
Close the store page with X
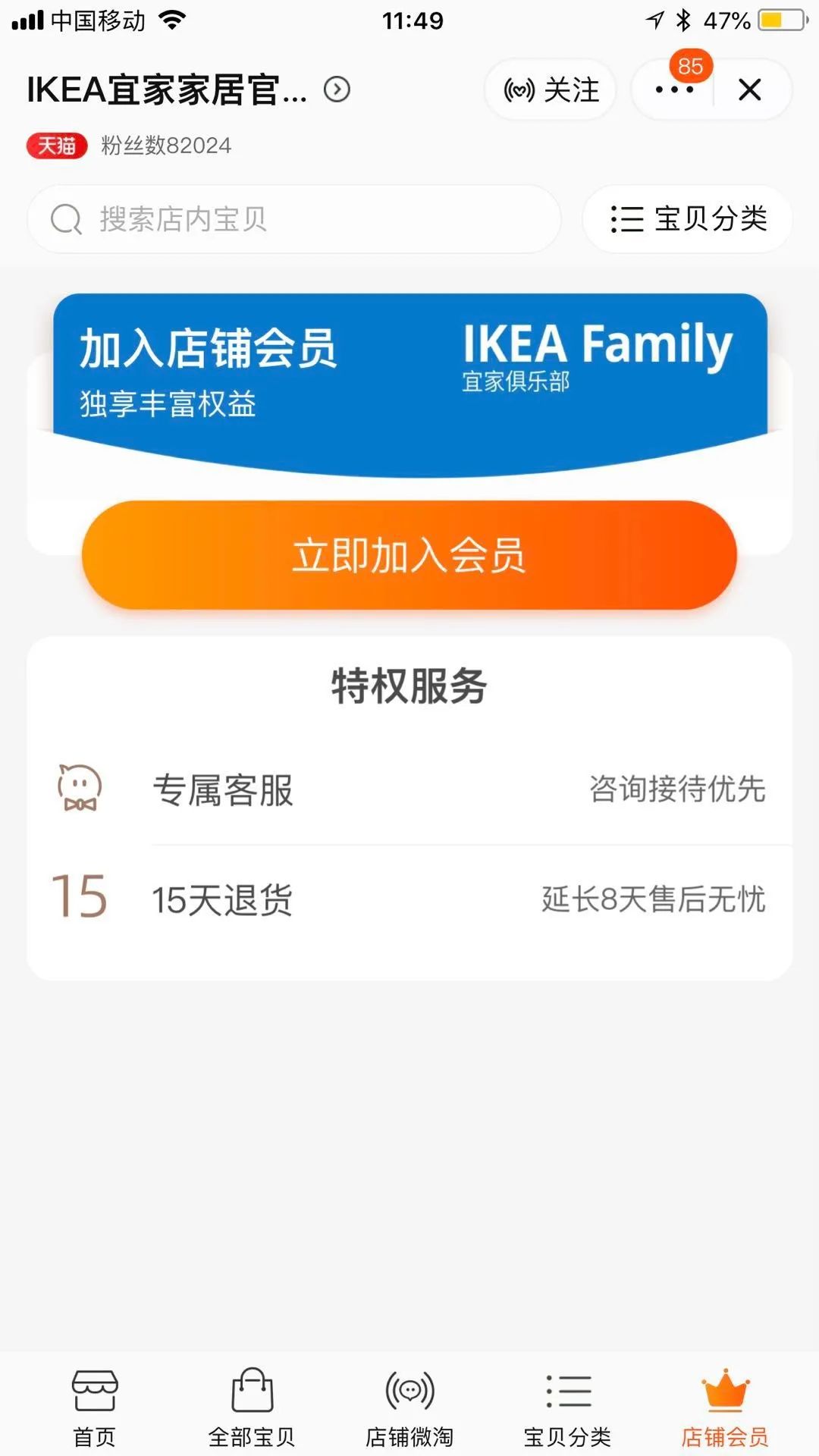(749, 89)
